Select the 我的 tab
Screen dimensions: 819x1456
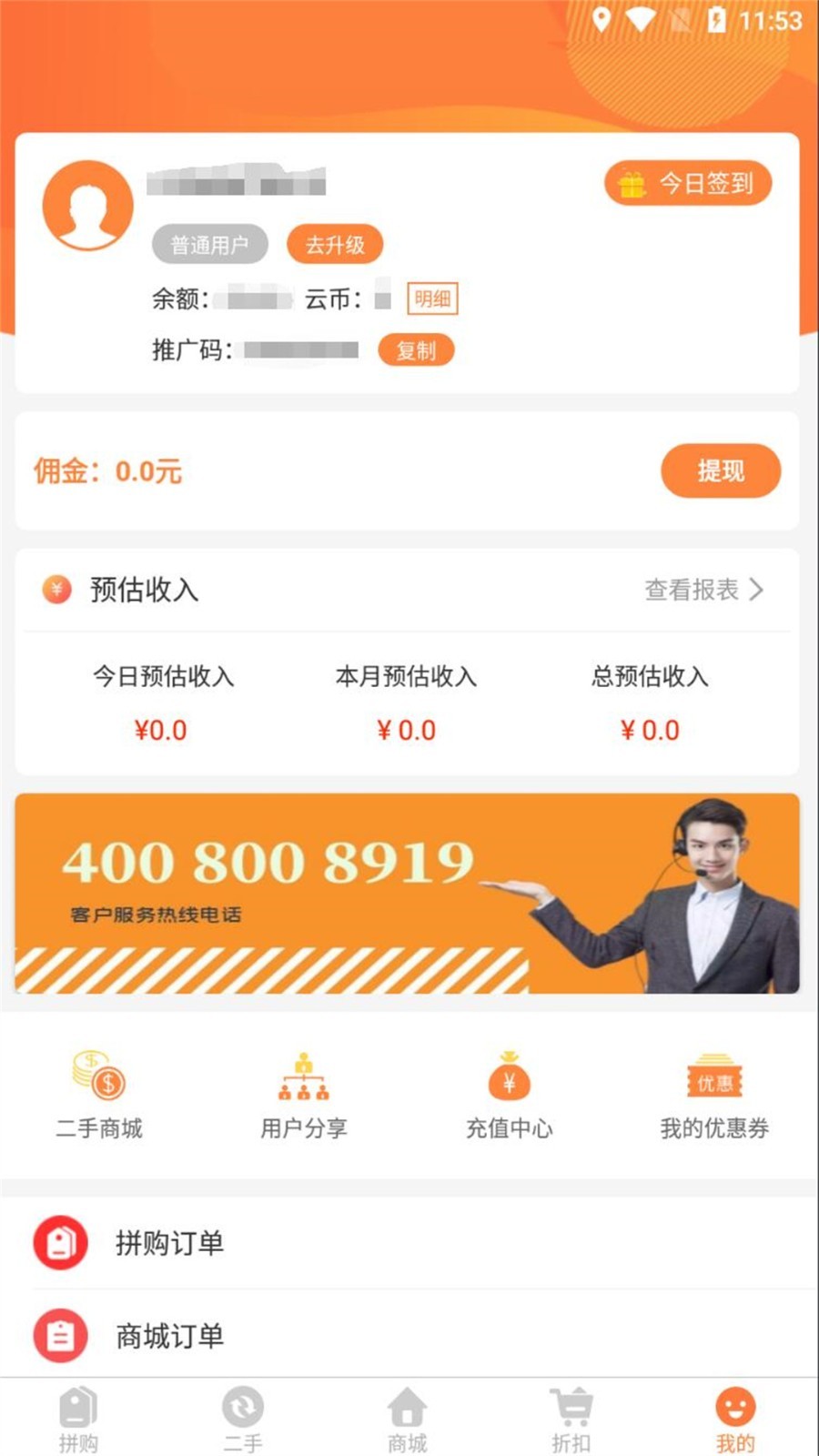735,1418
